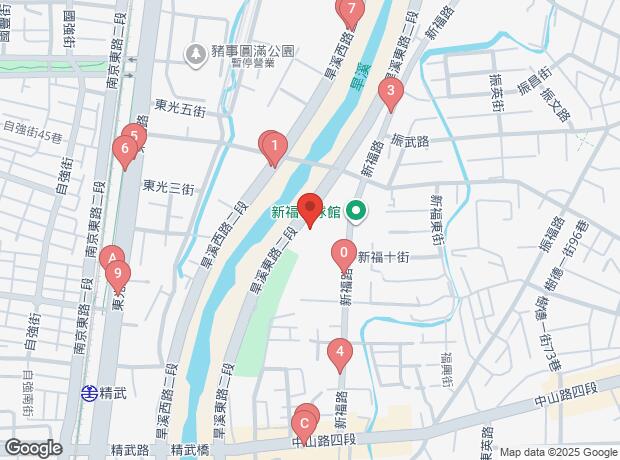Select map marker number 6
Viewport: 620px width, 460px height.
(124, 152)
